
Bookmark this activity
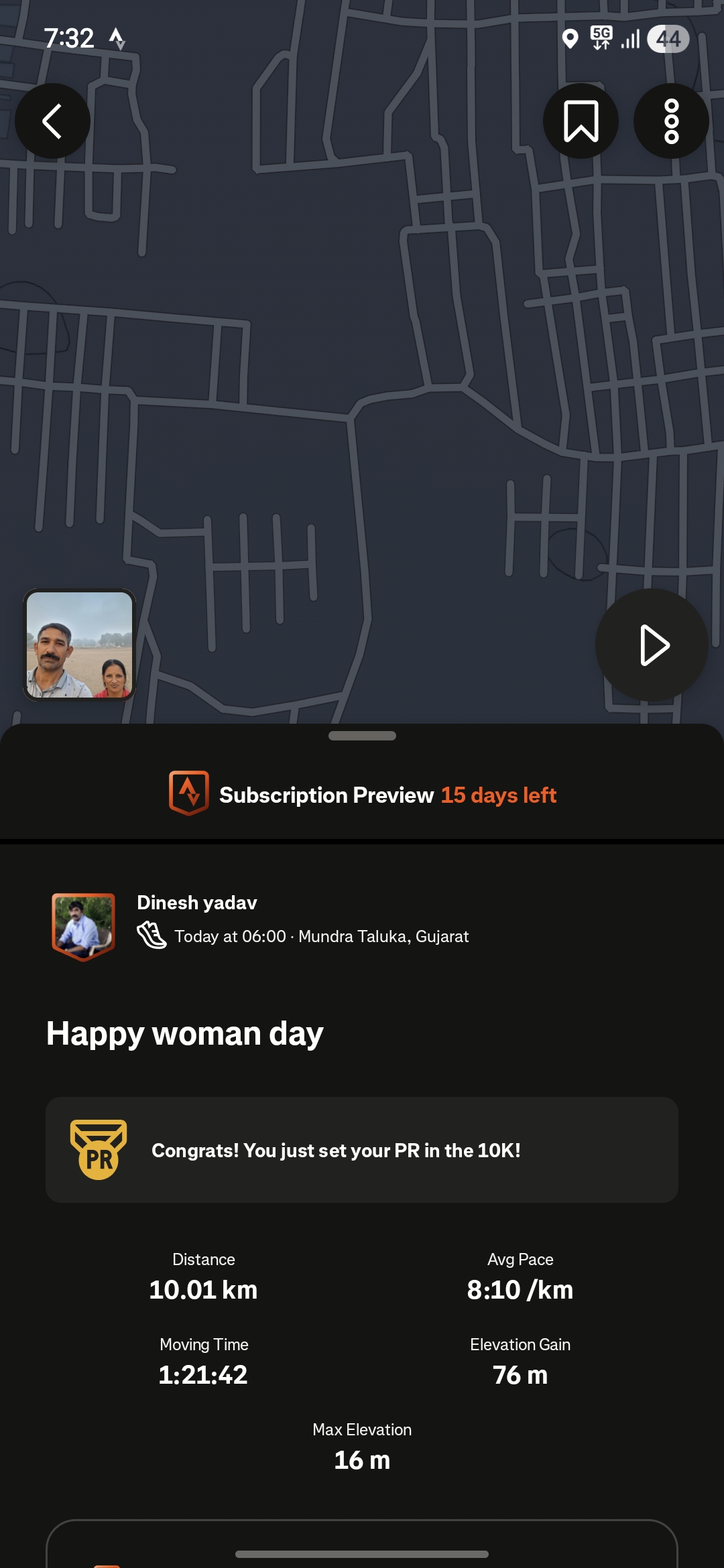point(581,121)
